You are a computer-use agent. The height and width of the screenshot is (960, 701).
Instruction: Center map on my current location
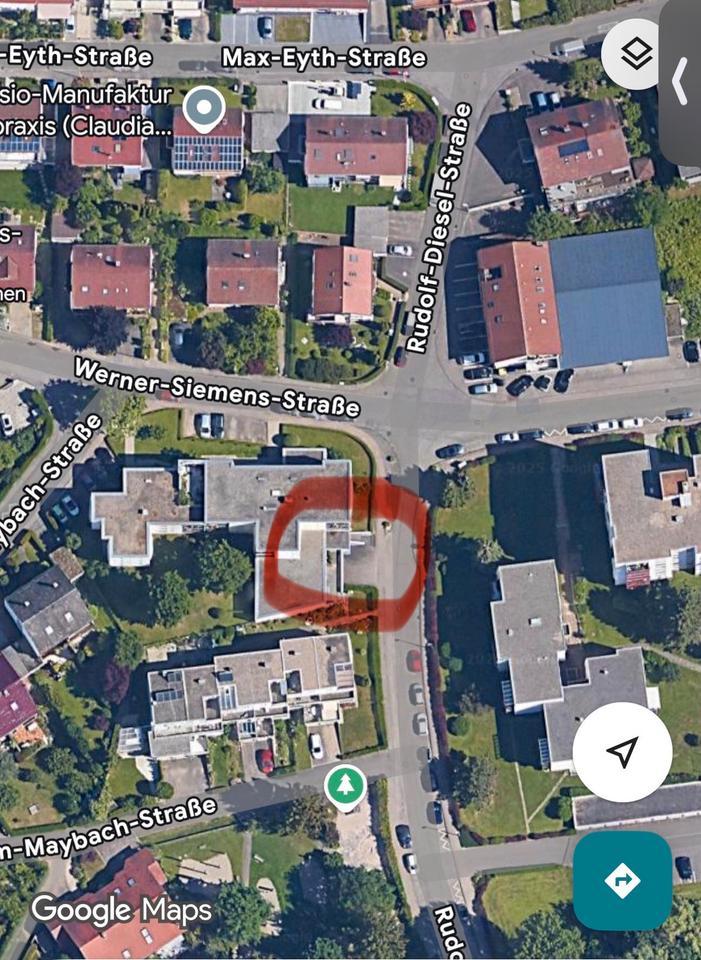point(622,752)
